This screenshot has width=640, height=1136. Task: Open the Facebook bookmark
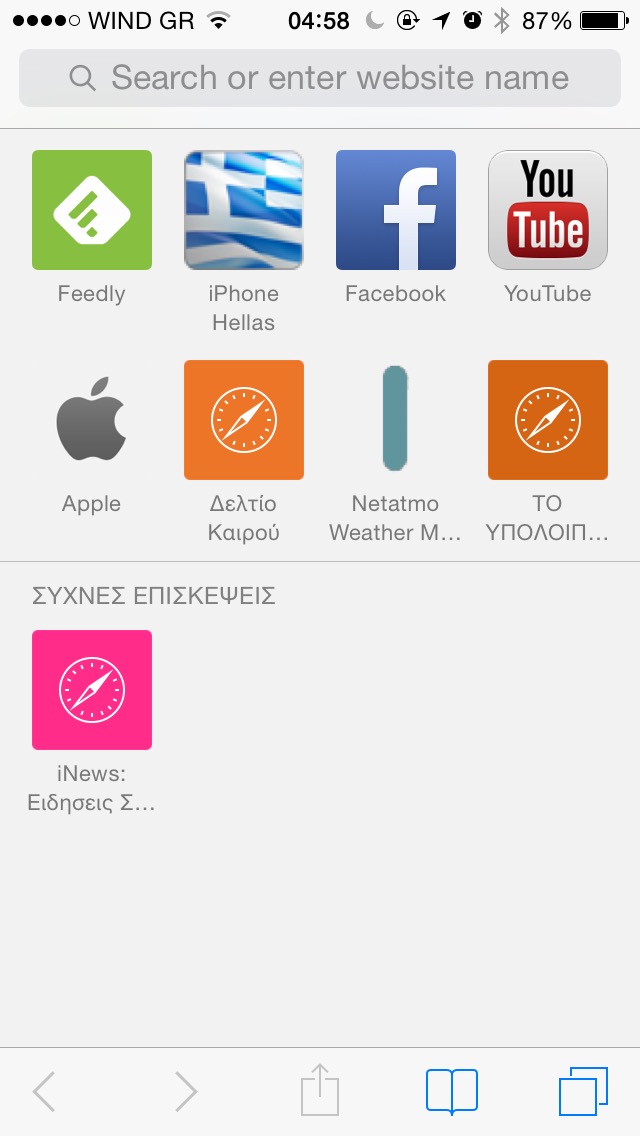pyautogui.click(x=396, y=211)
